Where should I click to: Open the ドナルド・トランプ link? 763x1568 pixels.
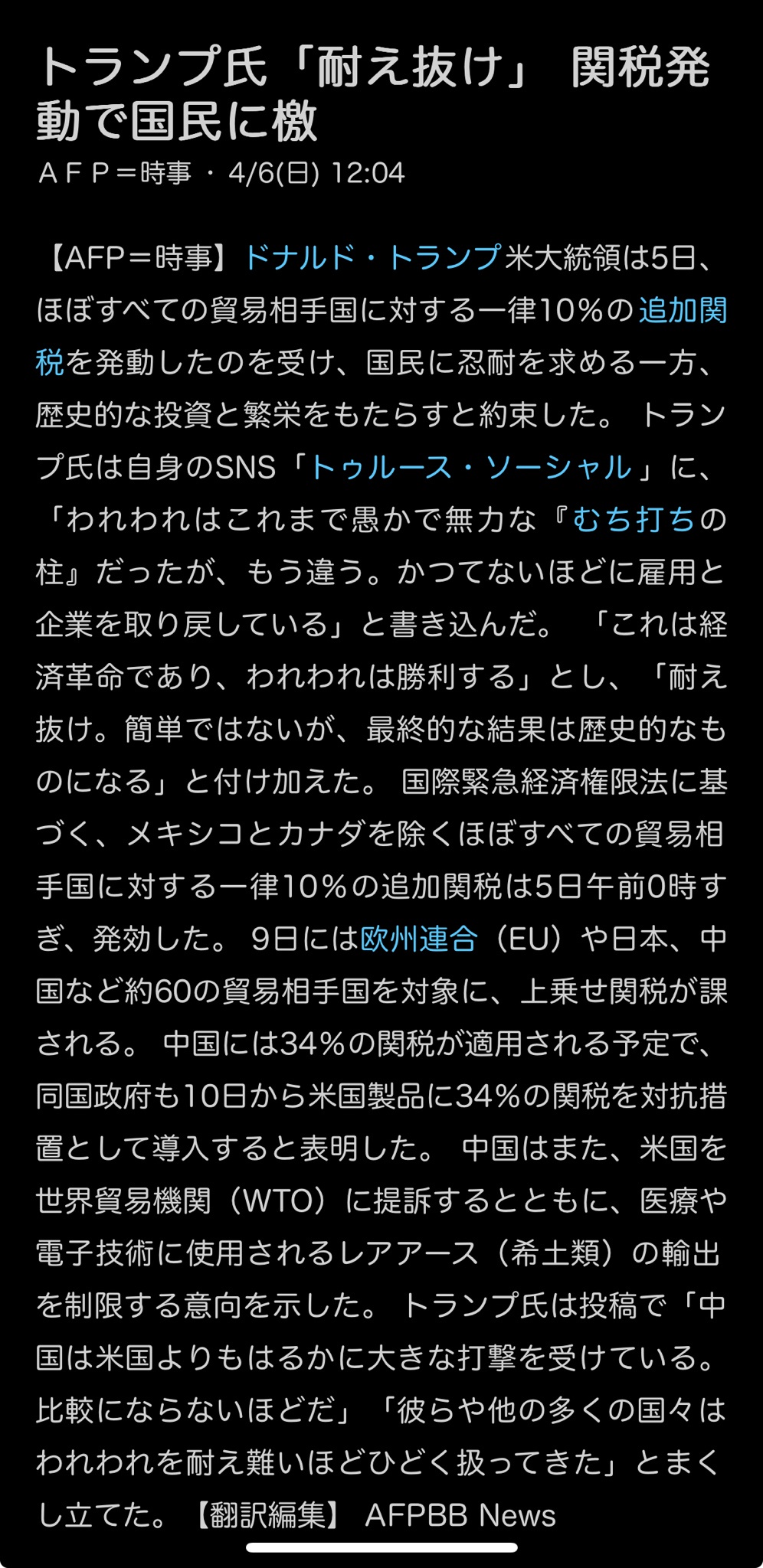point(372,258)
